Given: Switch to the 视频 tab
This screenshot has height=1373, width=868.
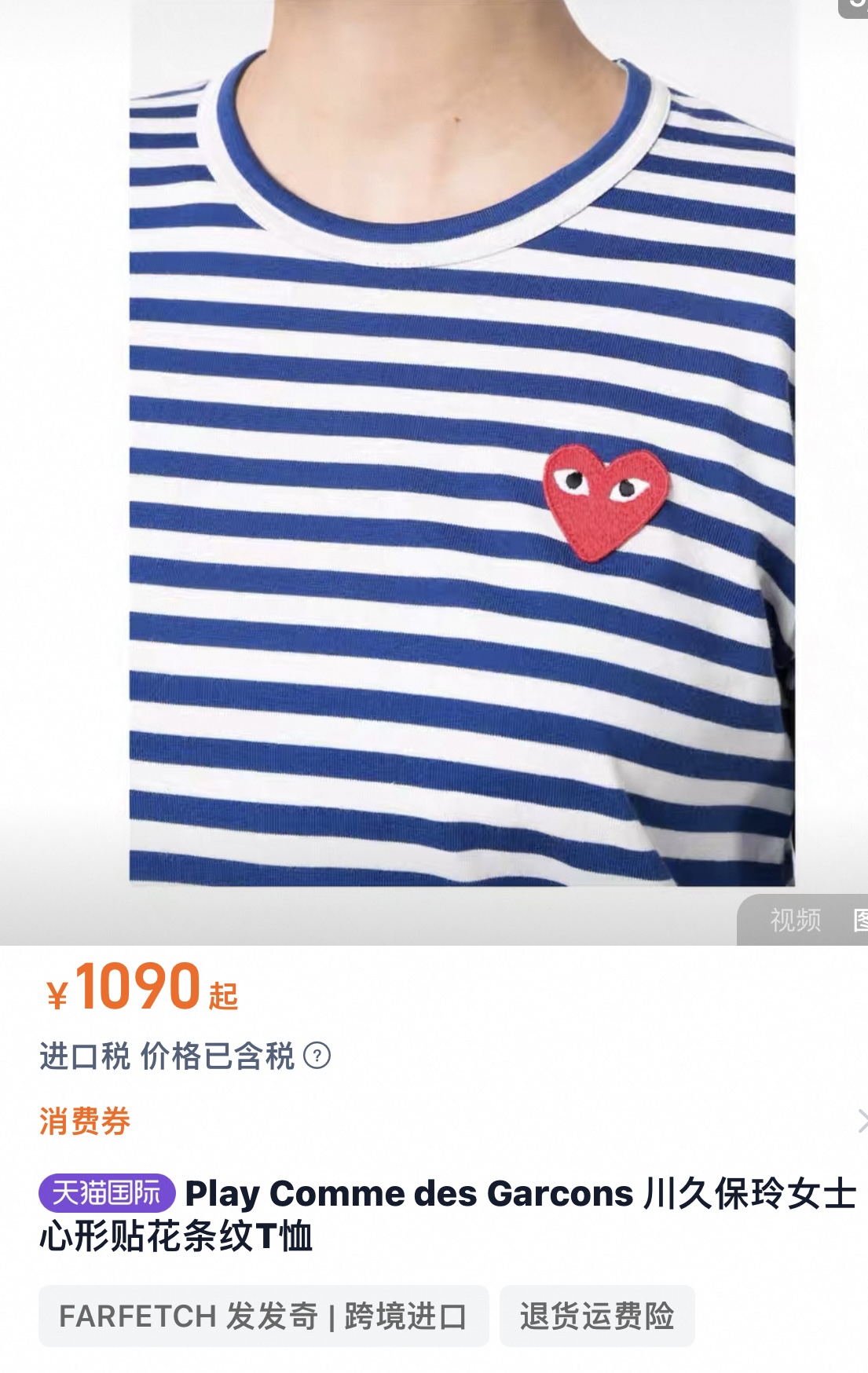Looking at the screenshot, I should point(795,920).
